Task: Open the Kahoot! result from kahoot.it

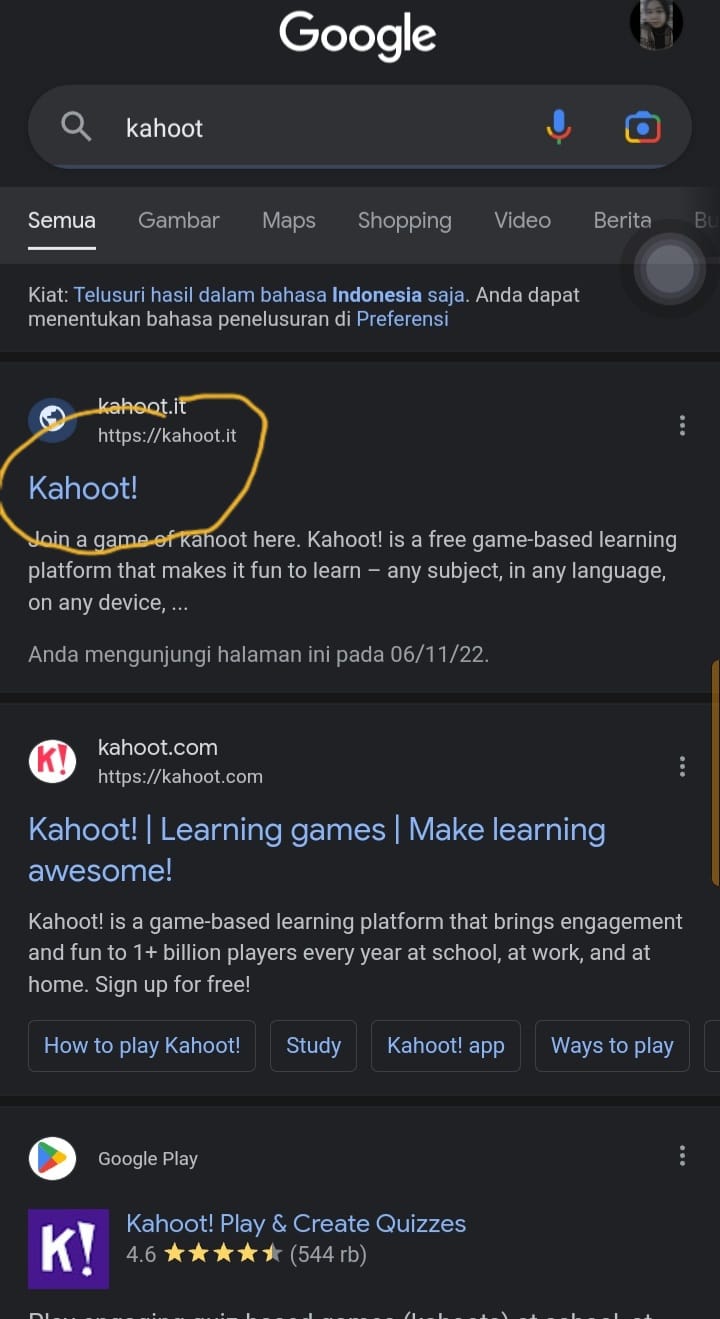Action: click(x=83, y=487)
